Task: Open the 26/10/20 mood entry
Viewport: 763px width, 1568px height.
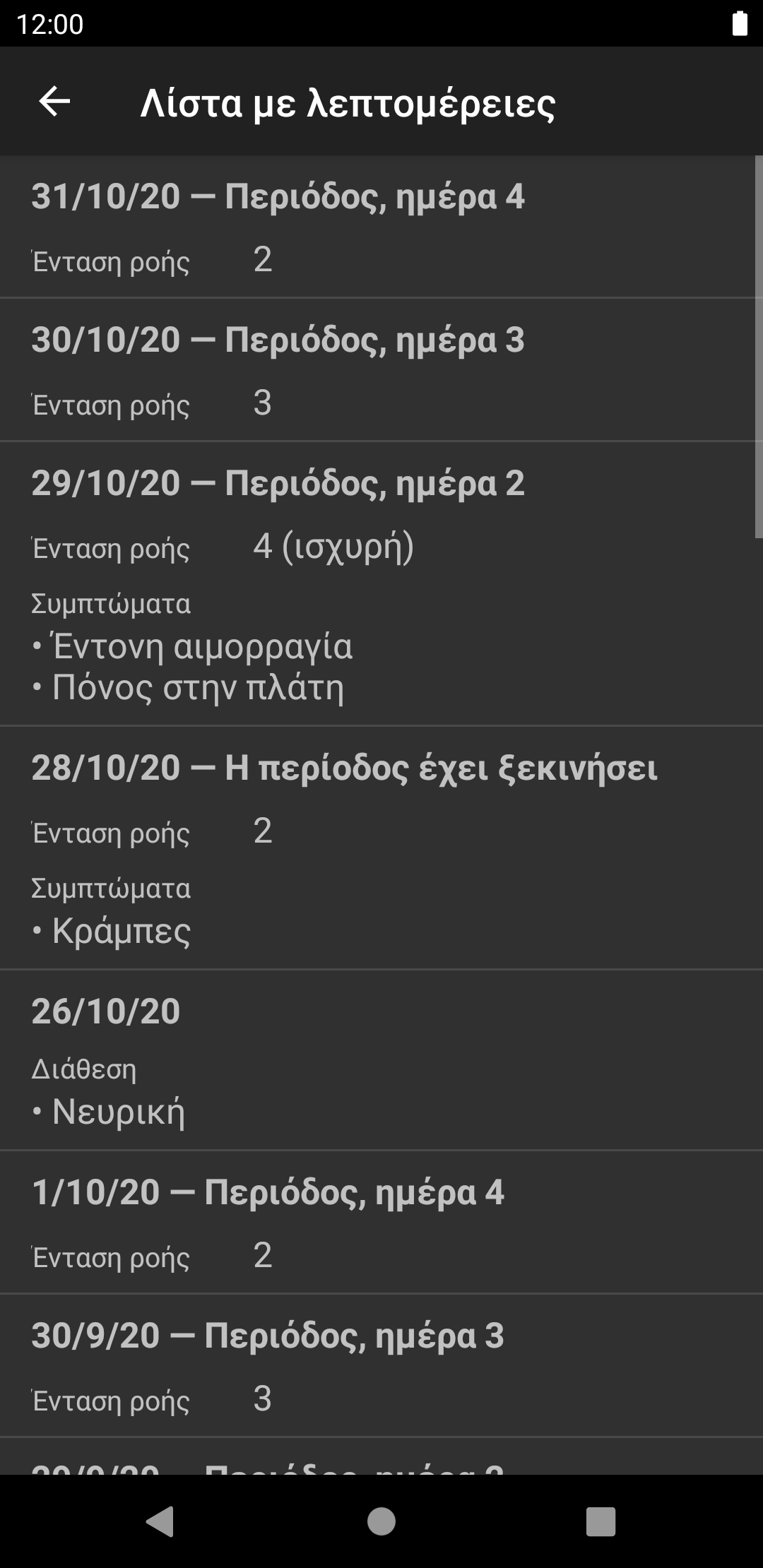Action: coord(381,1059)
